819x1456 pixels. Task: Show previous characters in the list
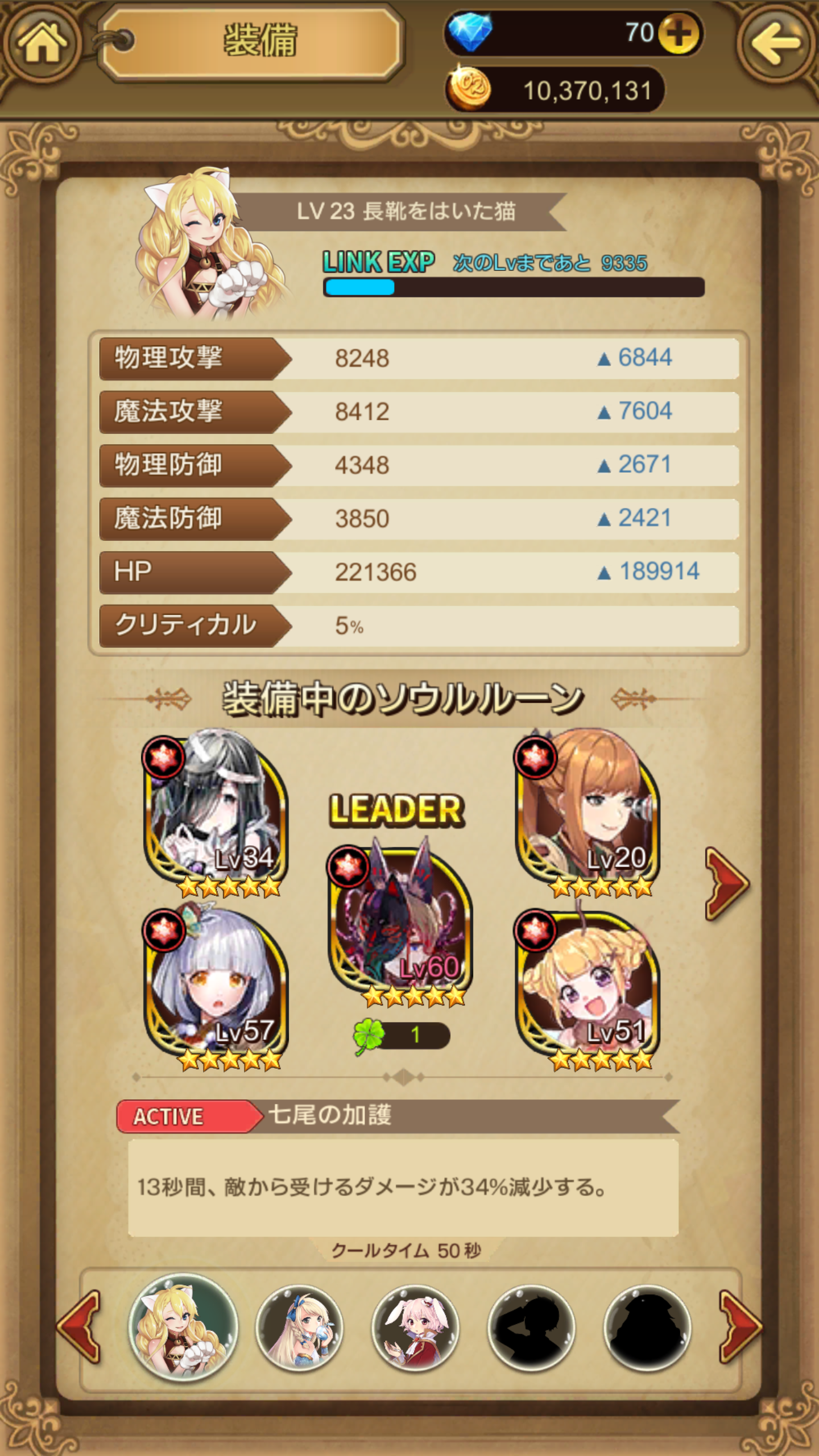pyautogui.click(x=80, y=1327)
